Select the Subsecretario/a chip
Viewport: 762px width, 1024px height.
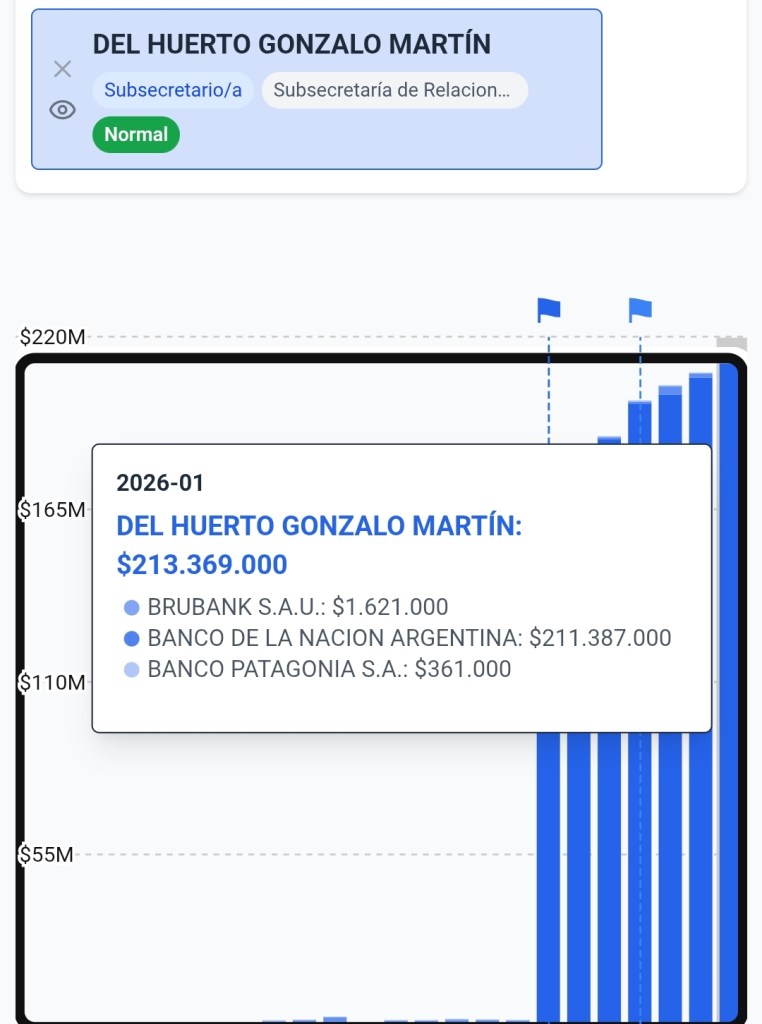tap(173, 90)
